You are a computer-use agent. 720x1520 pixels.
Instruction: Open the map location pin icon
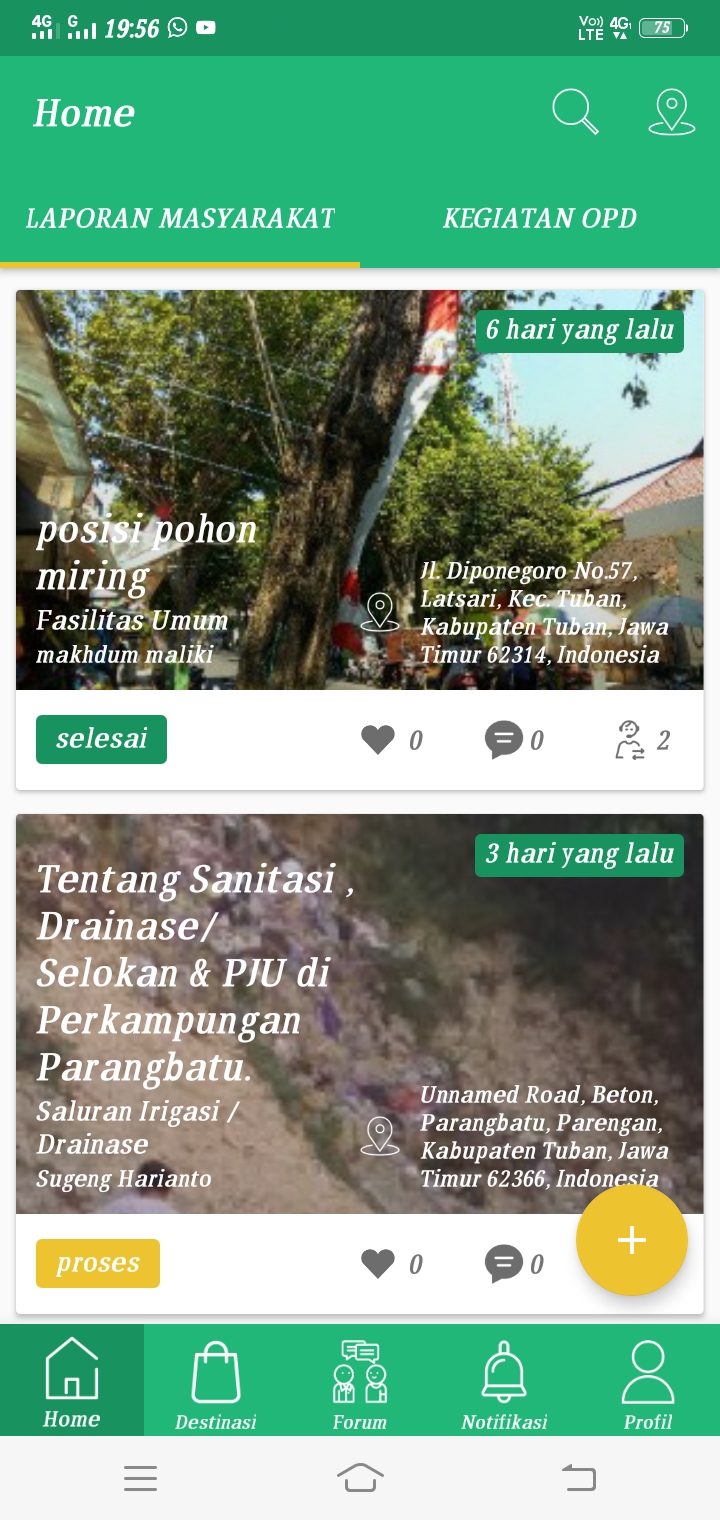(671, 112)
